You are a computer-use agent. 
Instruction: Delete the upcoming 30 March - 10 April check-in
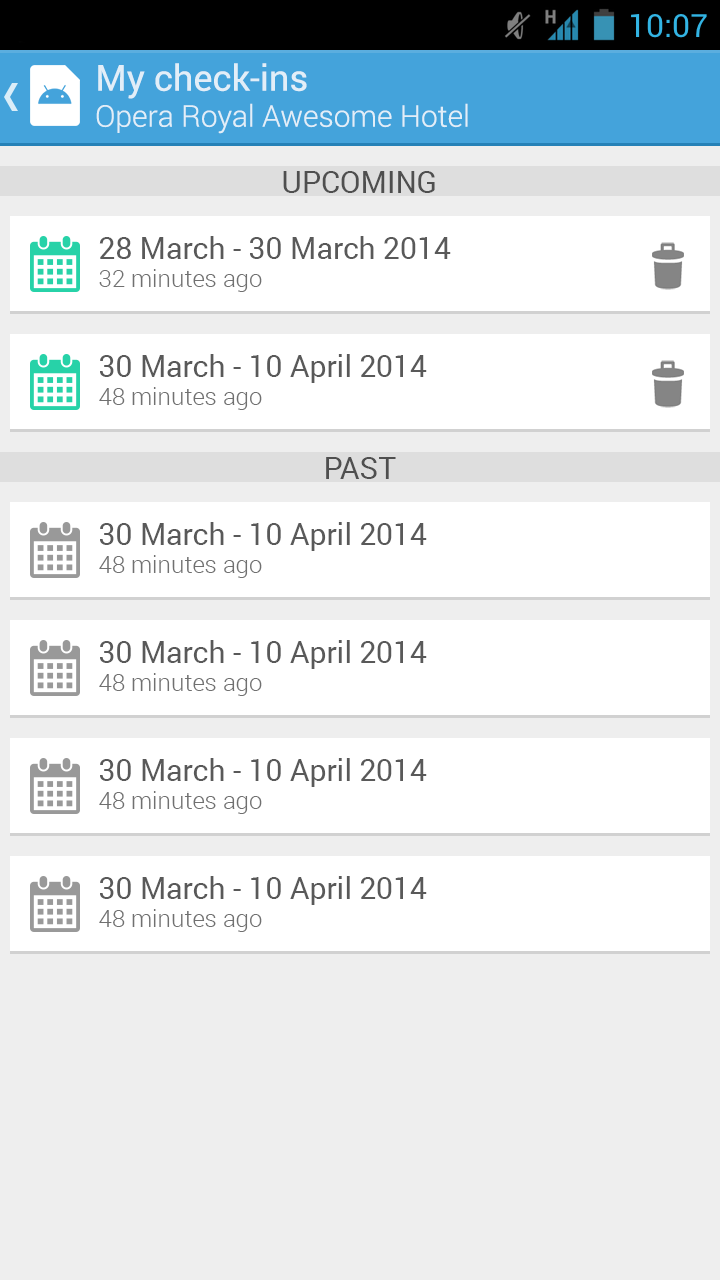point(667,384)
